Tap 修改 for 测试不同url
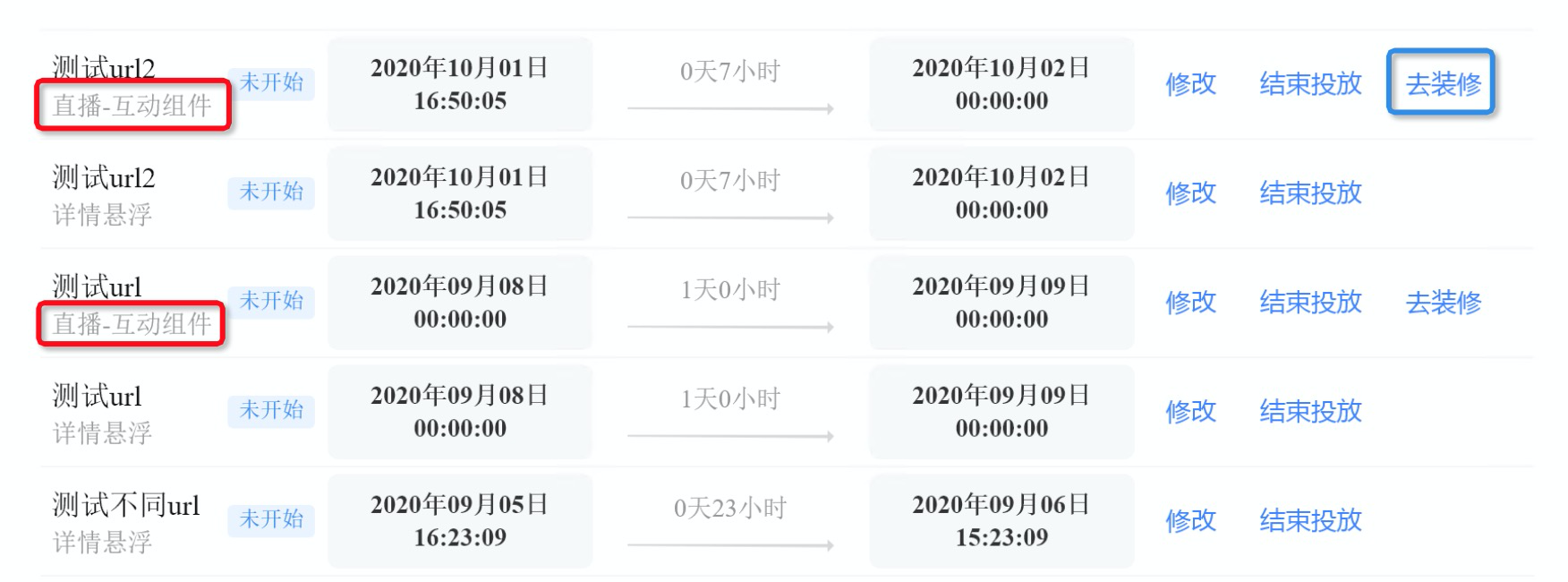Image resolution: width=1568 pixels, height=582 pixels. pos(1190,521)
